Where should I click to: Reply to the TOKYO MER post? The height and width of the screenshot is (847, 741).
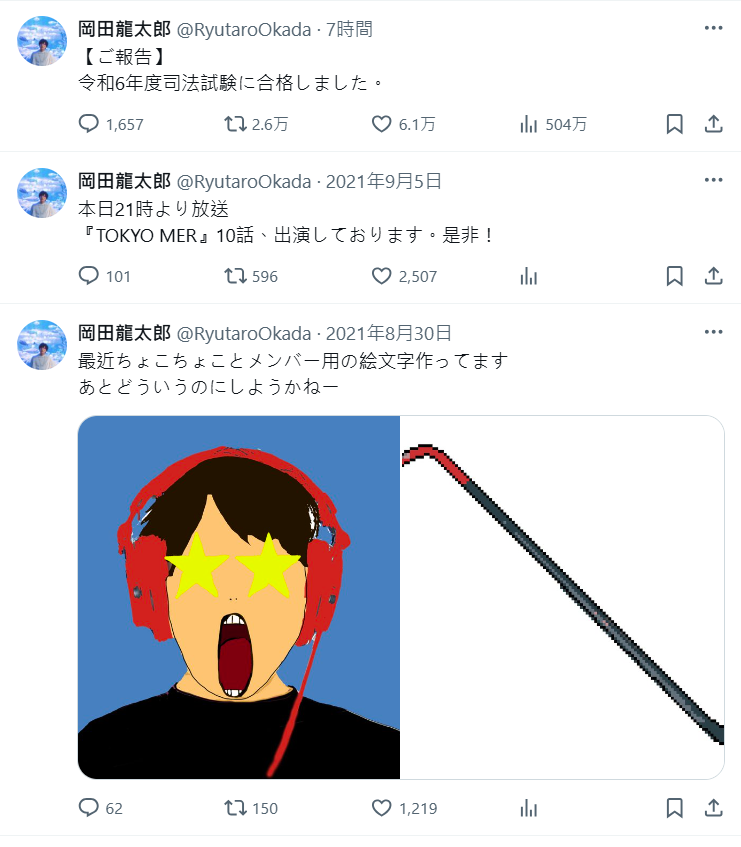tap(90, 276)
